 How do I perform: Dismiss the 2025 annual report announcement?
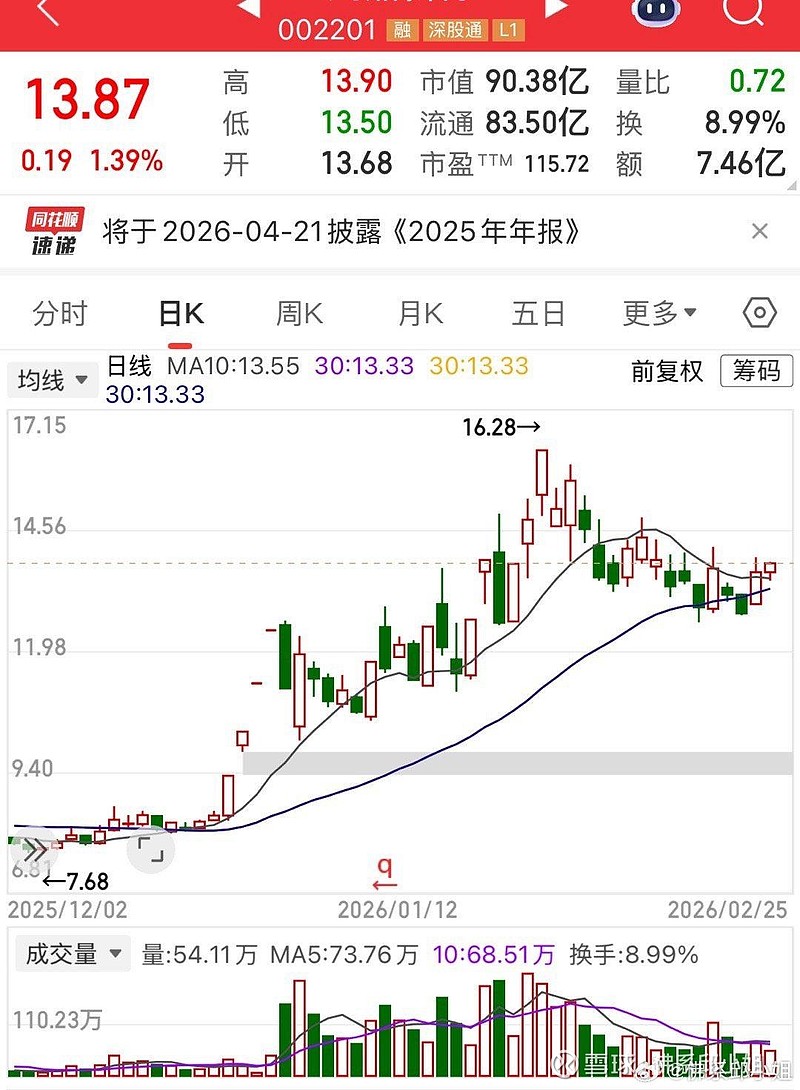tap(760, 230)
